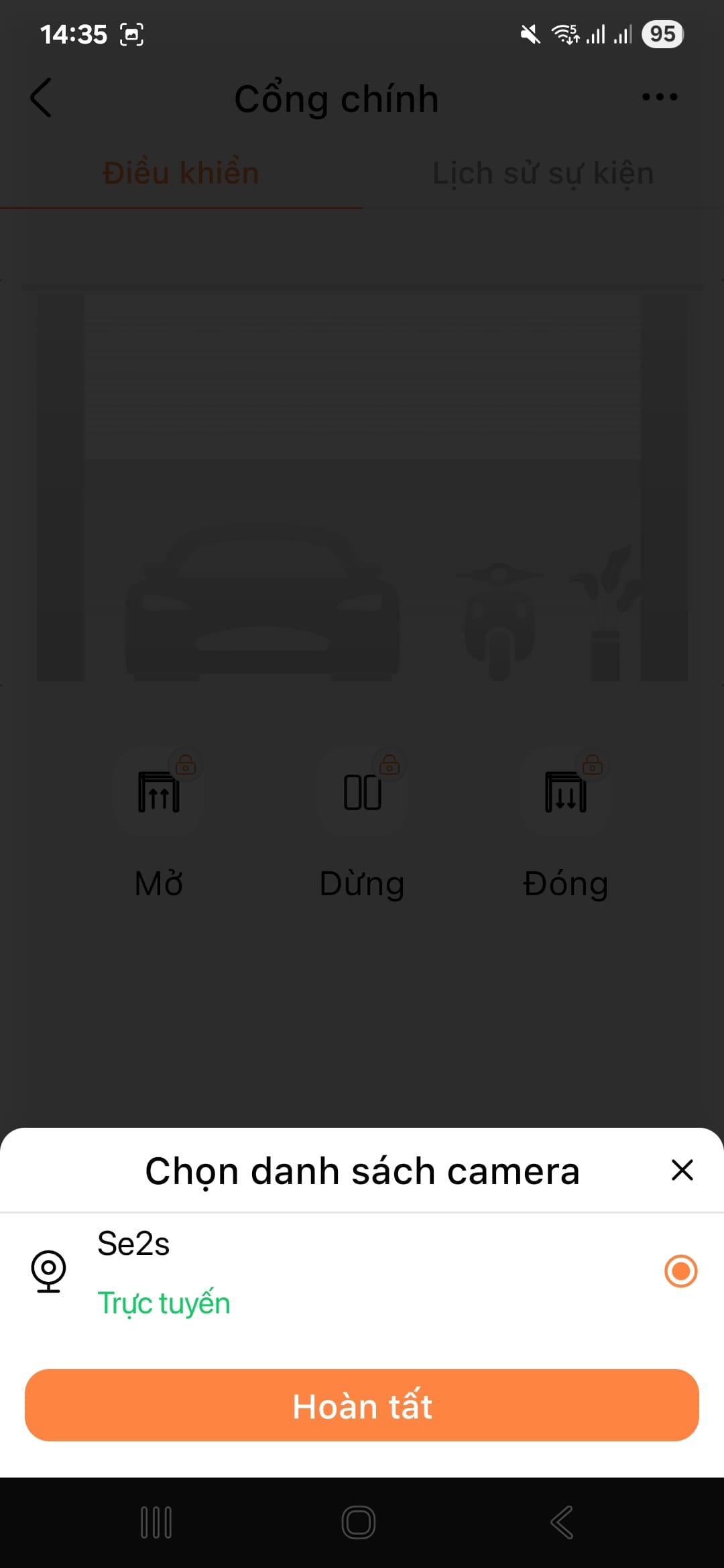This screenshot has width=724, height=1568.
Task: Tap the lock badge on Đóng control
Action: [x=591, y=765]
